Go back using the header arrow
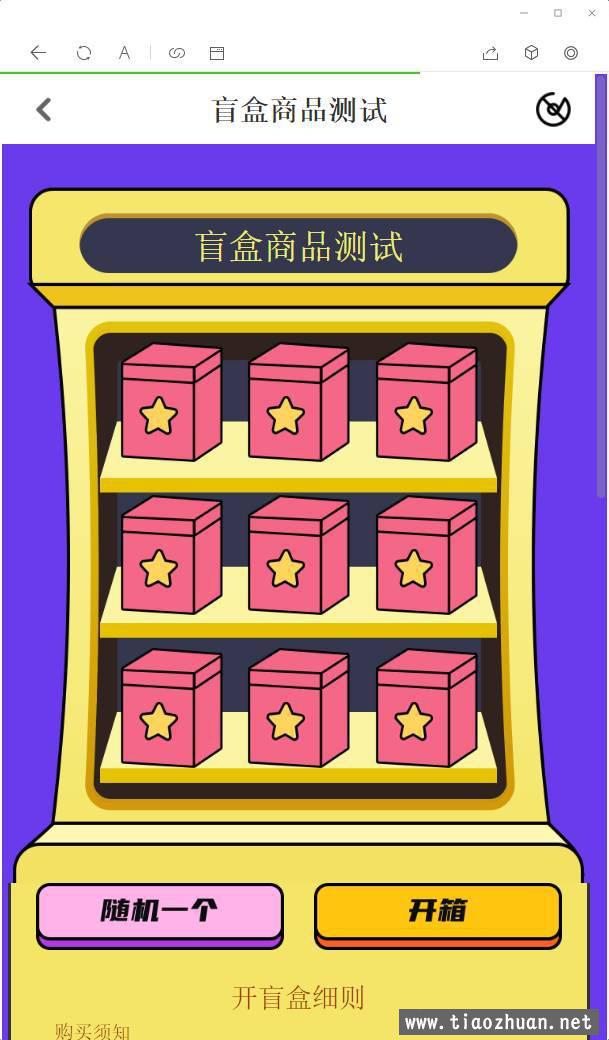Image resolution: width=609 pixels, height=1040 pixels. 43,109
